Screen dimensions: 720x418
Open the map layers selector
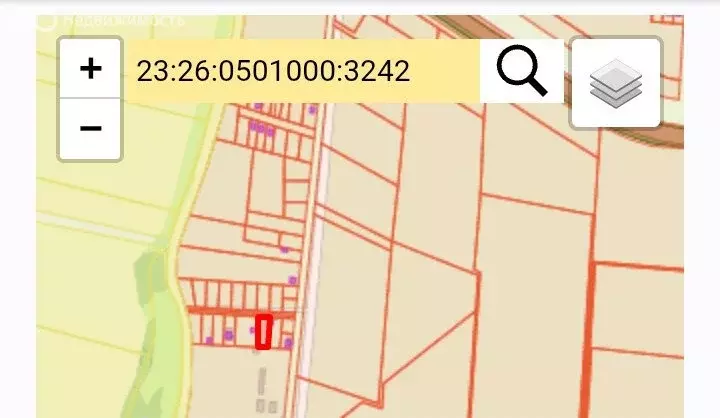(x=615, y=83)
